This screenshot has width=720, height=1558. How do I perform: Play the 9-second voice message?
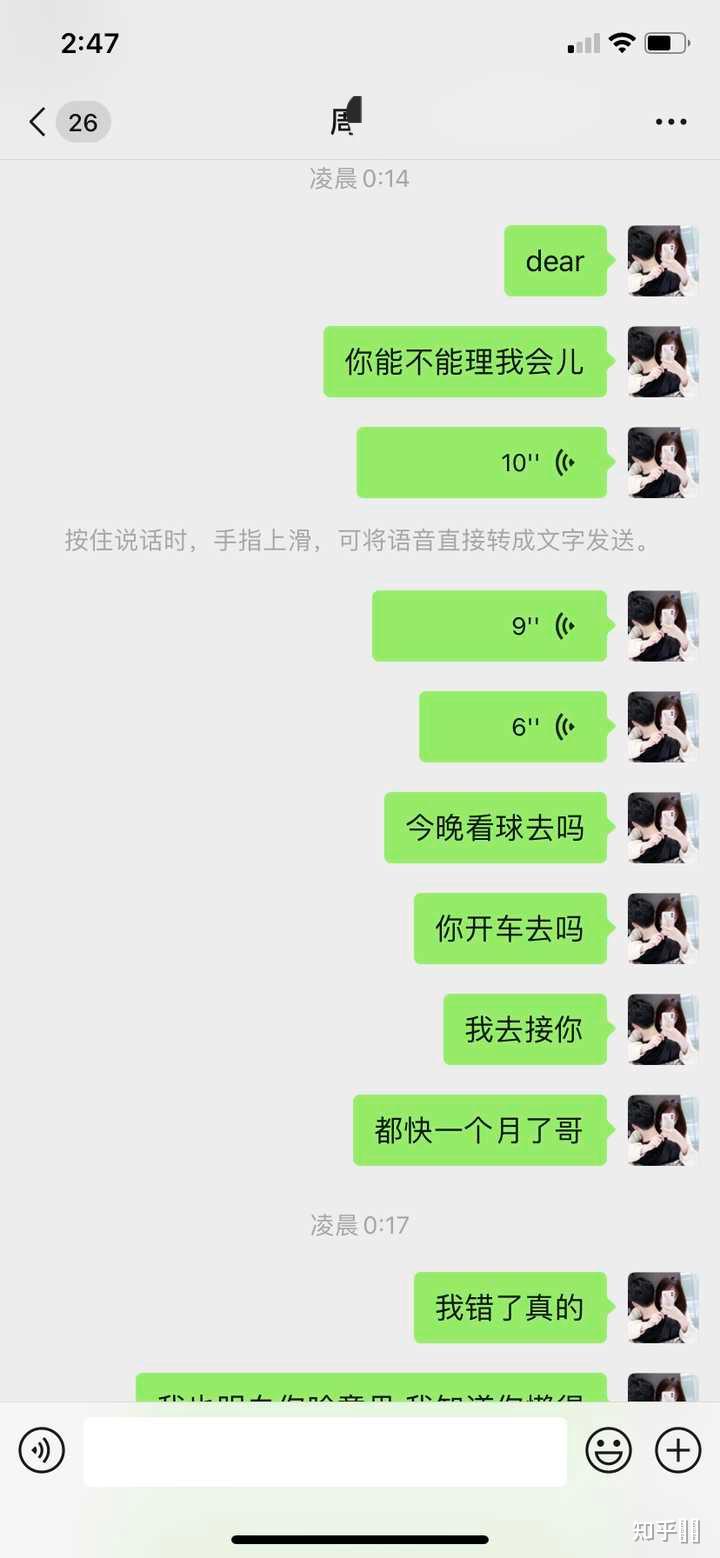coord(490,626)
